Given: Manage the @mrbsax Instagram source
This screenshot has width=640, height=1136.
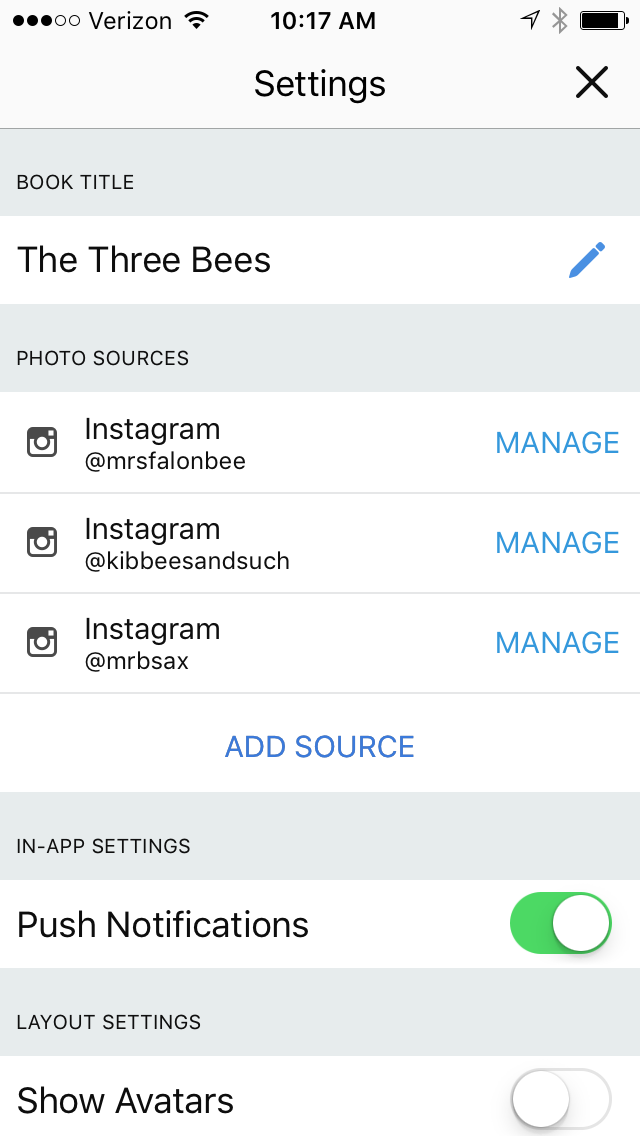Looking at the screenshot, I should (557, 642).
